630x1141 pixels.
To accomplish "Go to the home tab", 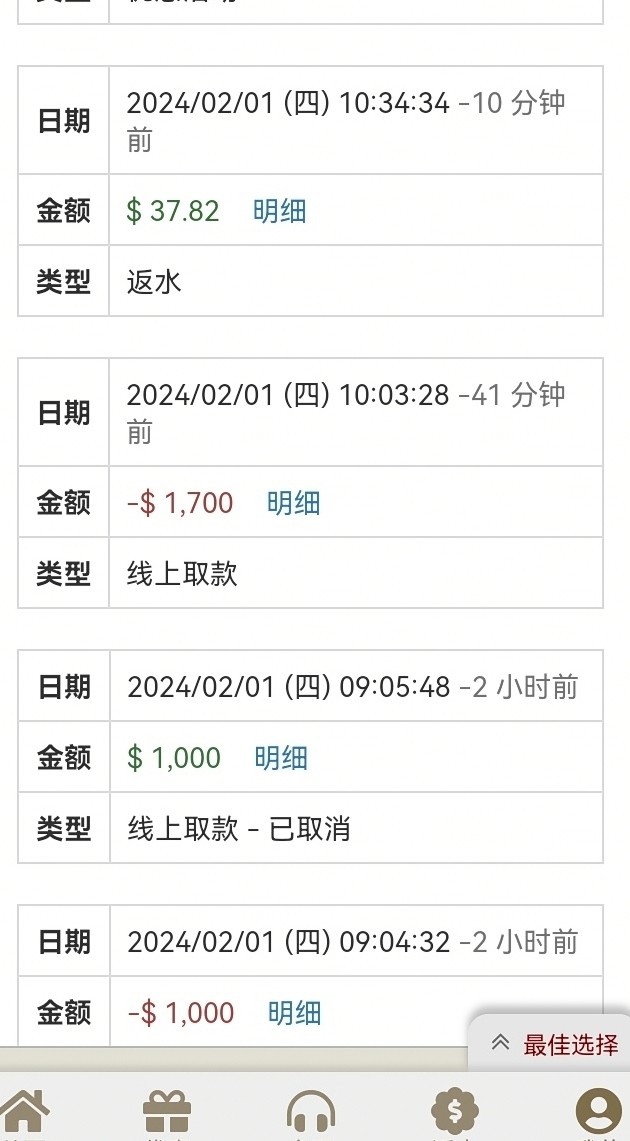I will [24, 1112].
